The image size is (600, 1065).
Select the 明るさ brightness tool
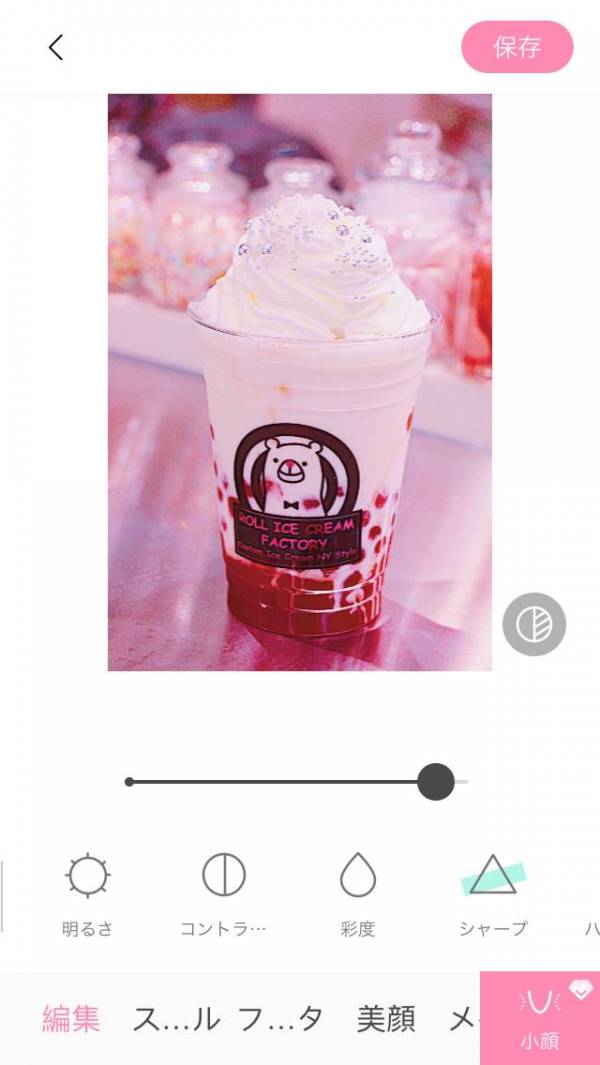click(88, 894)
